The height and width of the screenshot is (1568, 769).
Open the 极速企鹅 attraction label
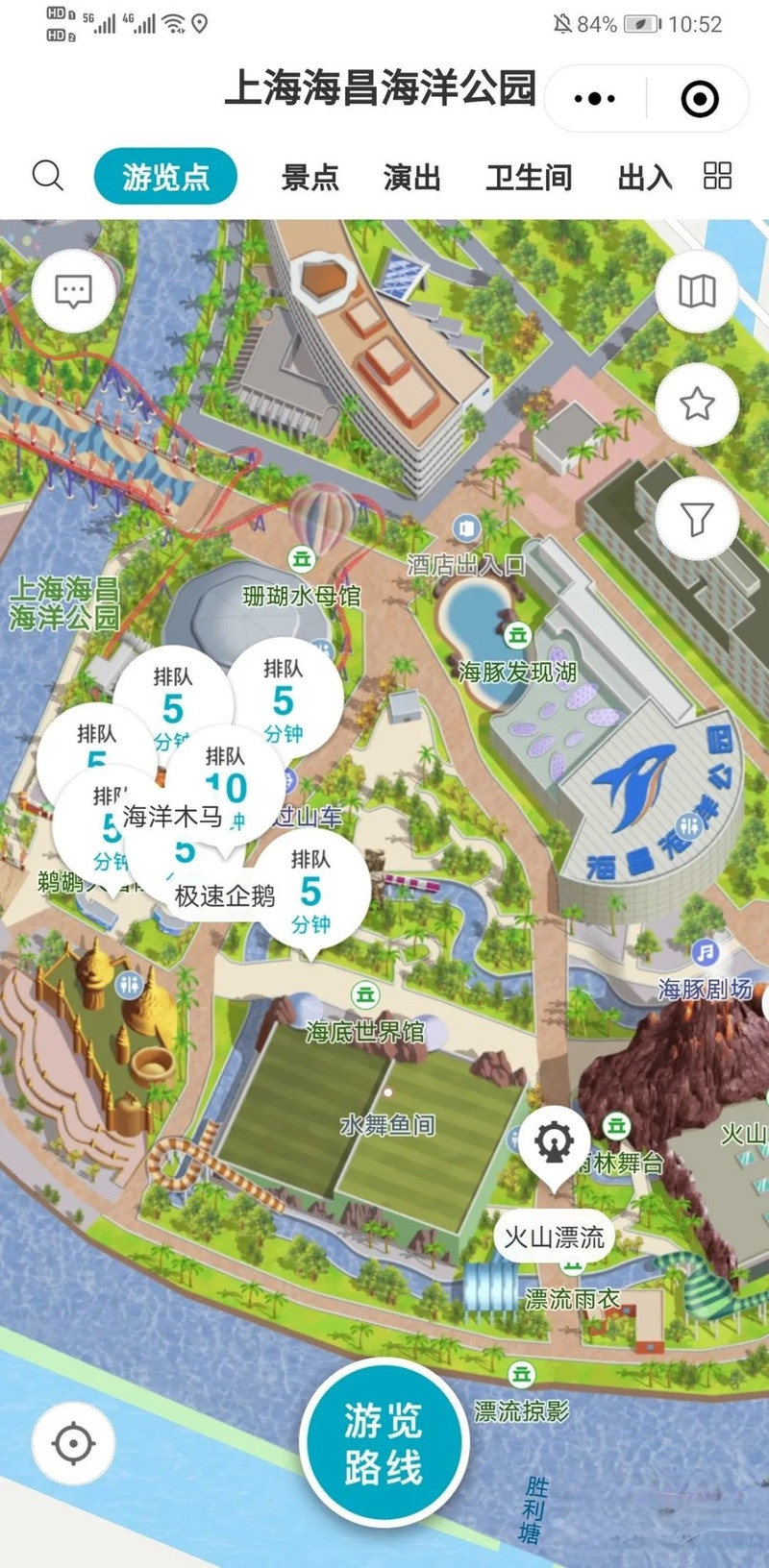tap(225, 895)
